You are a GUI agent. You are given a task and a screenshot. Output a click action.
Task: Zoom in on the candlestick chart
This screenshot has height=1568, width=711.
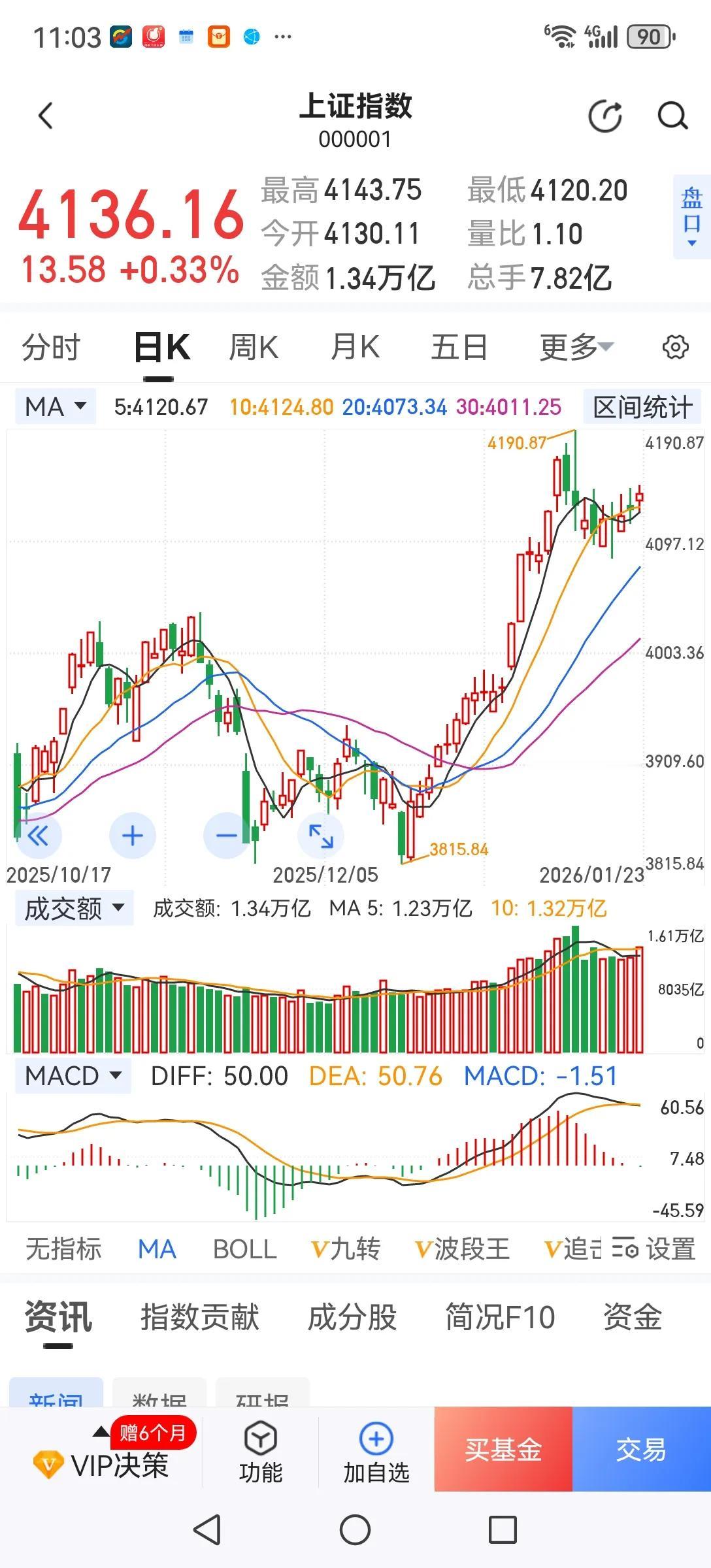(x=132, y=835)
